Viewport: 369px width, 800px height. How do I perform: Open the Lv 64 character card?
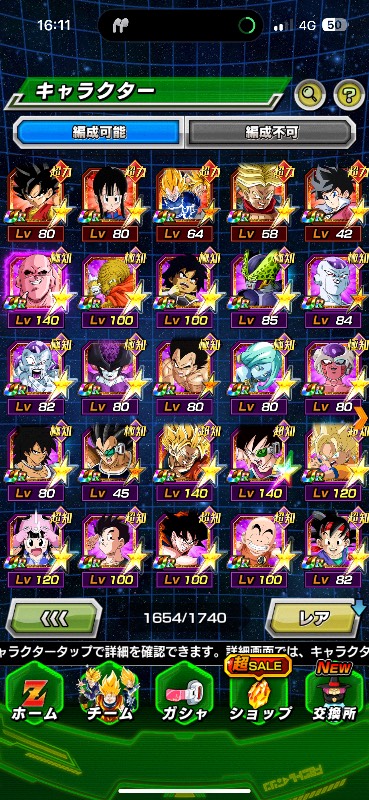[185, 205]
